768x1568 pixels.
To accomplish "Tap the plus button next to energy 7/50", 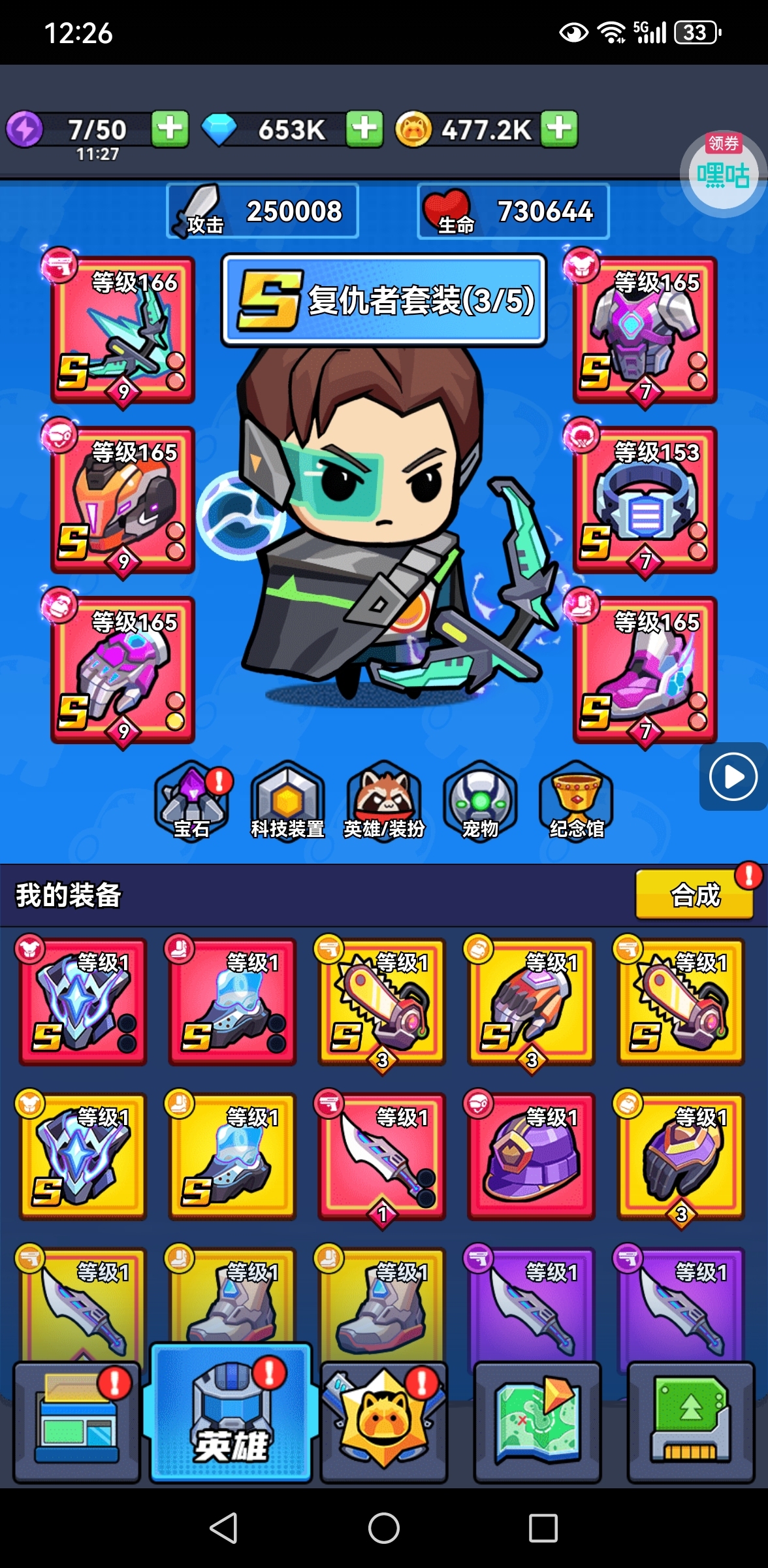I will [x=170, y=128].
